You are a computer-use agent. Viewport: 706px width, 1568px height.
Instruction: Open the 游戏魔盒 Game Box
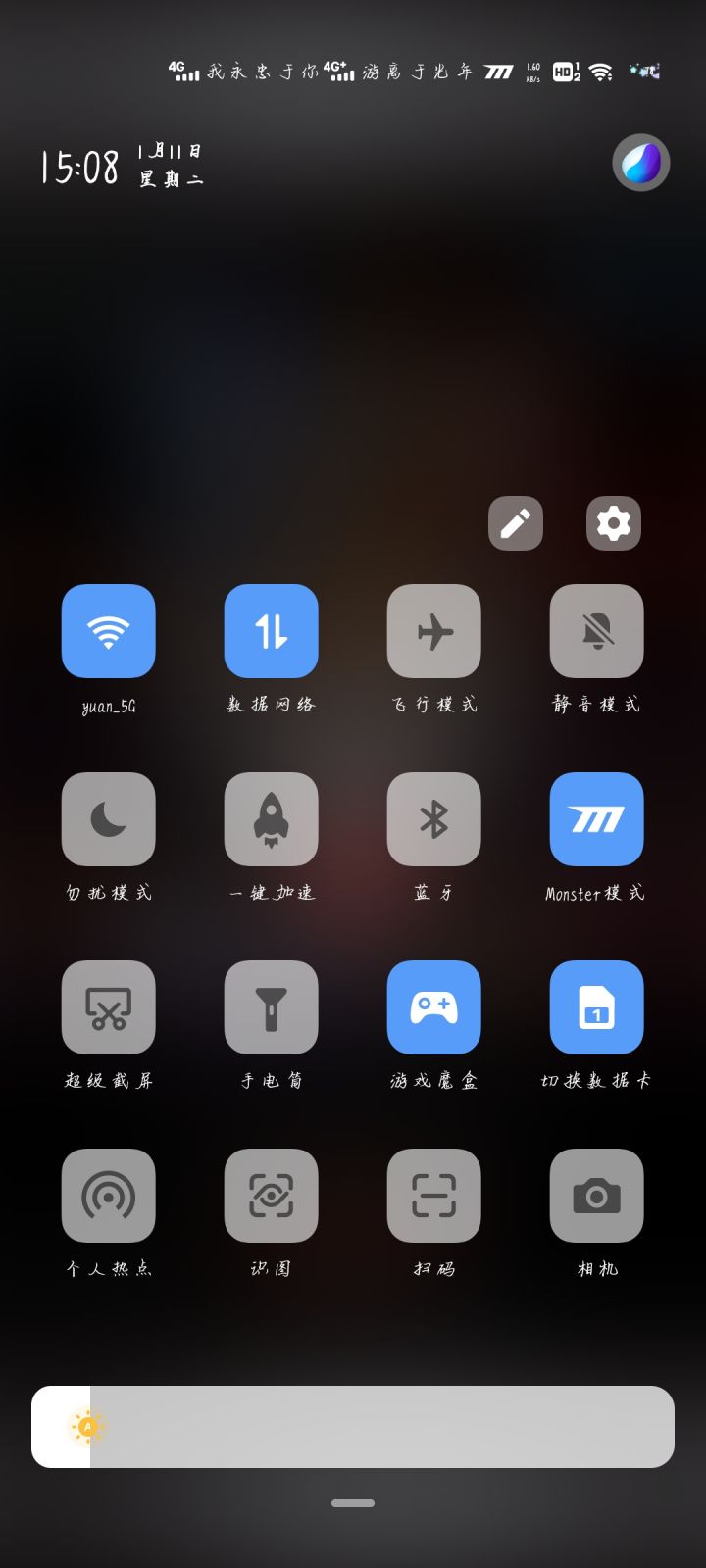click(x=433, y=1007)
